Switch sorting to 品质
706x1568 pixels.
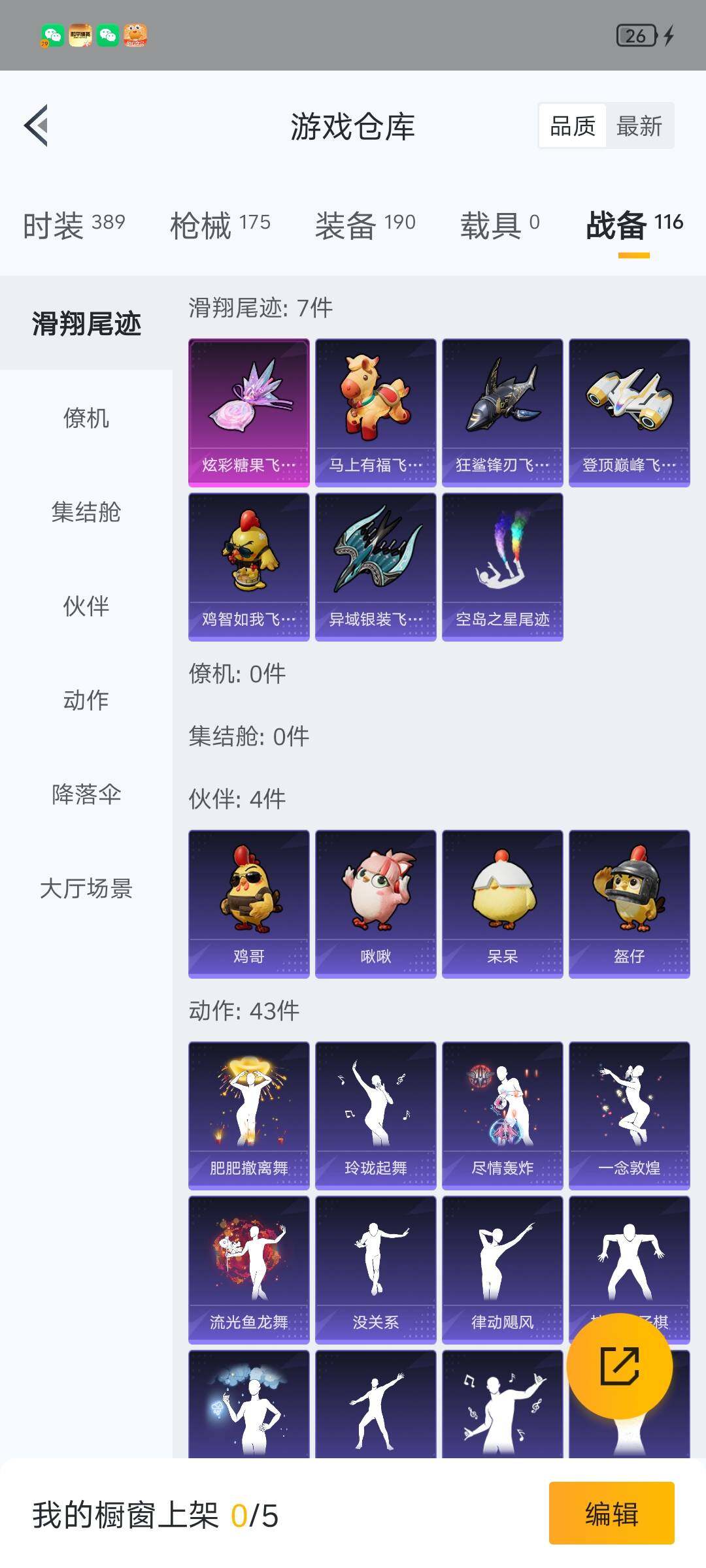(573, 126)
